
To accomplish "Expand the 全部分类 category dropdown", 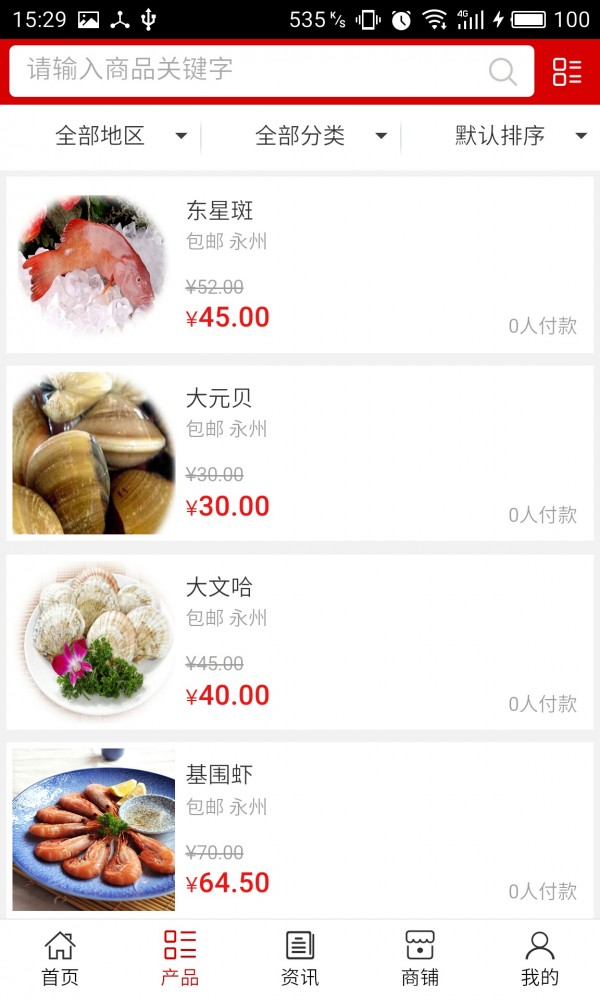I will tap(320, 136).
